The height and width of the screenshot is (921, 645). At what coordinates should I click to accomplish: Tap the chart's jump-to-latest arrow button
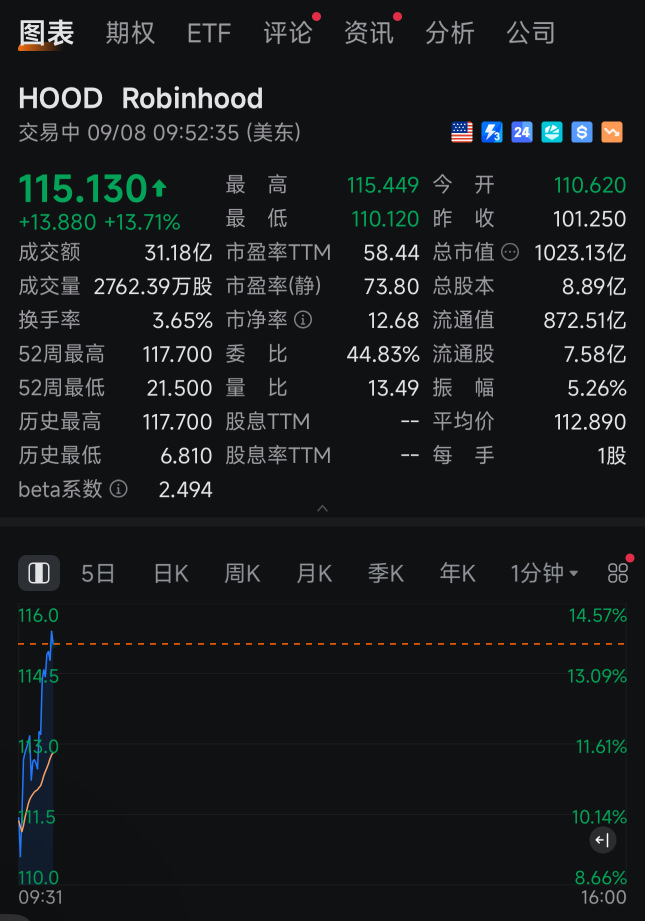[602, 840]
